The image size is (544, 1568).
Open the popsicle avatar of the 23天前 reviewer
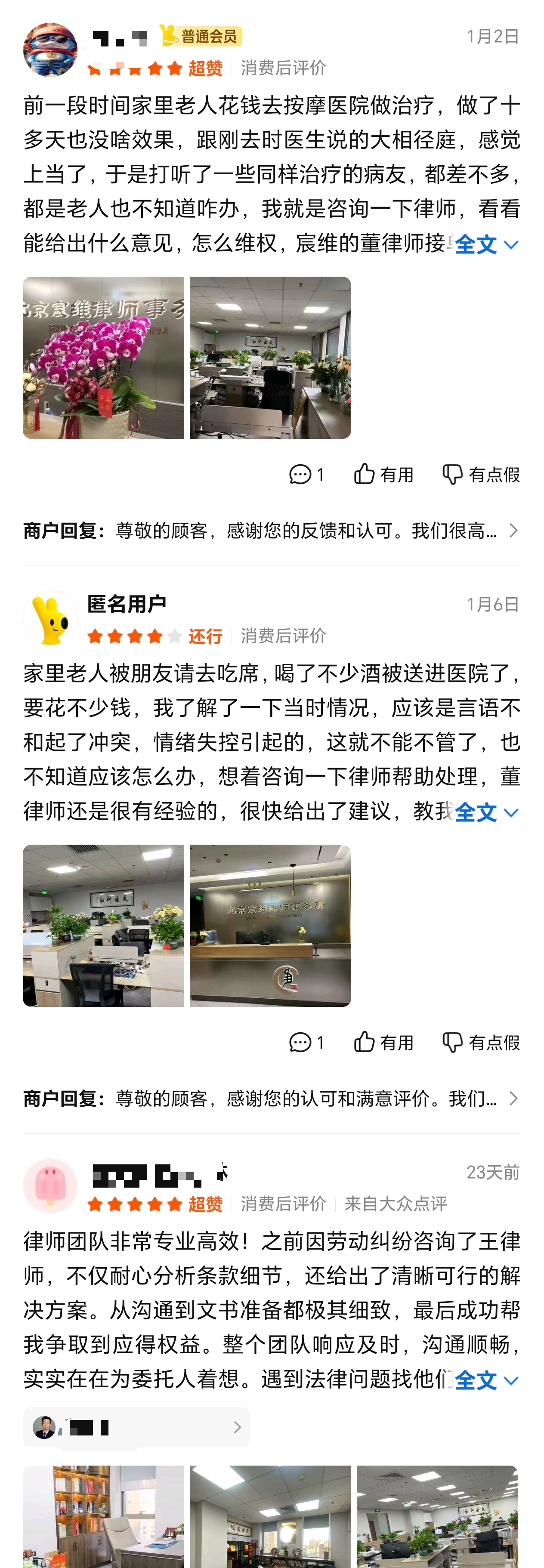coord(50,1186)
